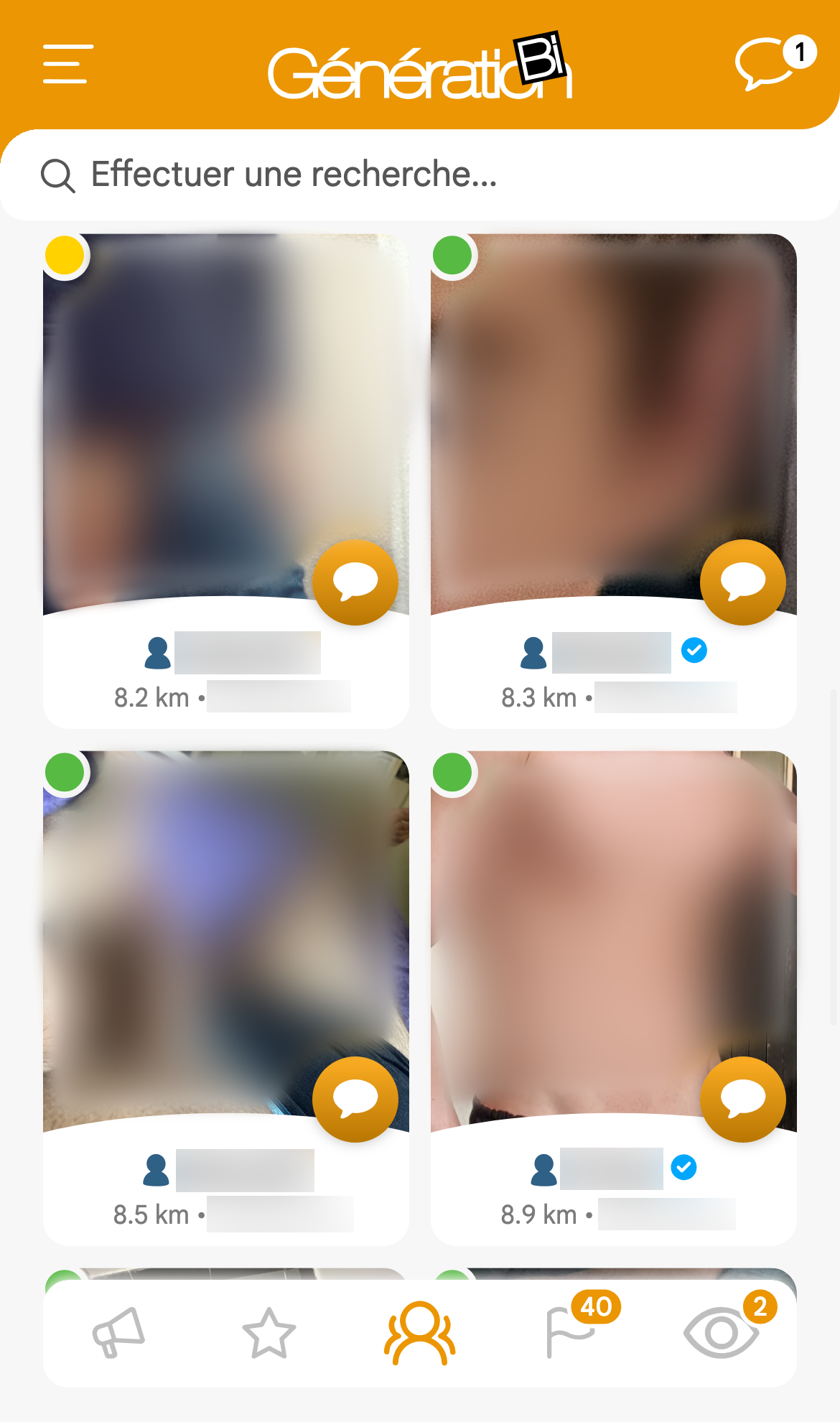Open the profile card at 8.9 km
This screenshot has height=1422, width=840.
pos(614,998)
